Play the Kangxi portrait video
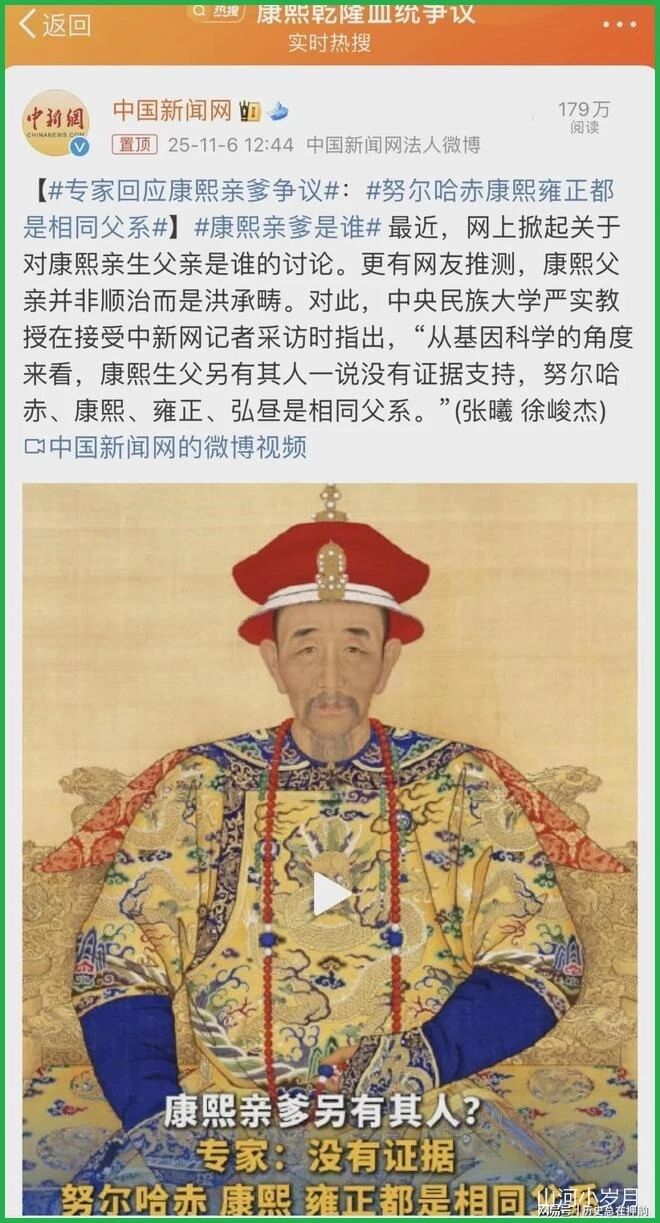 point(330,893)
